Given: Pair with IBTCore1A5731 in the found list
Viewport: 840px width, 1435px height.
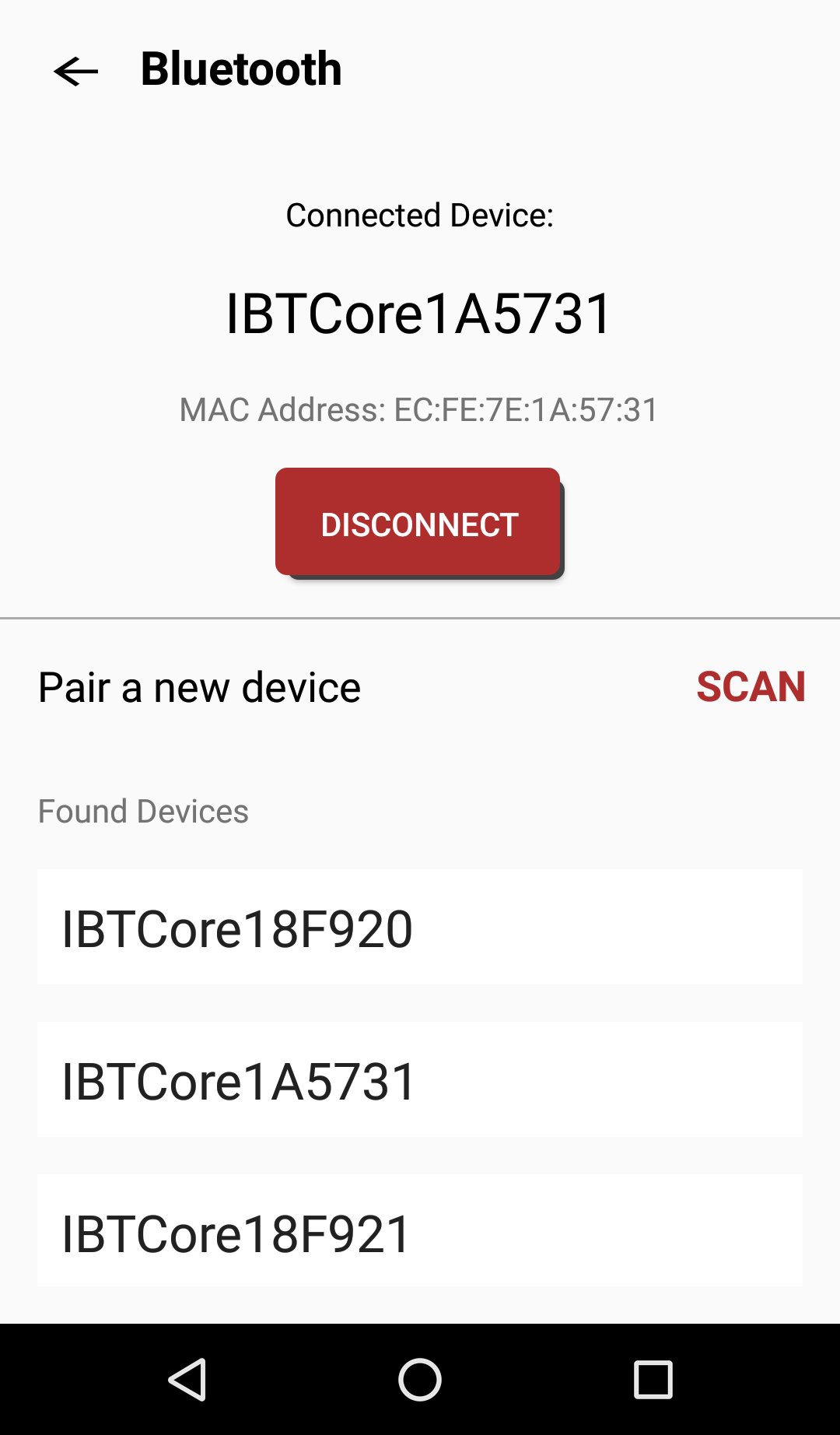Looking at the screenshot, I should [420, 1082].
